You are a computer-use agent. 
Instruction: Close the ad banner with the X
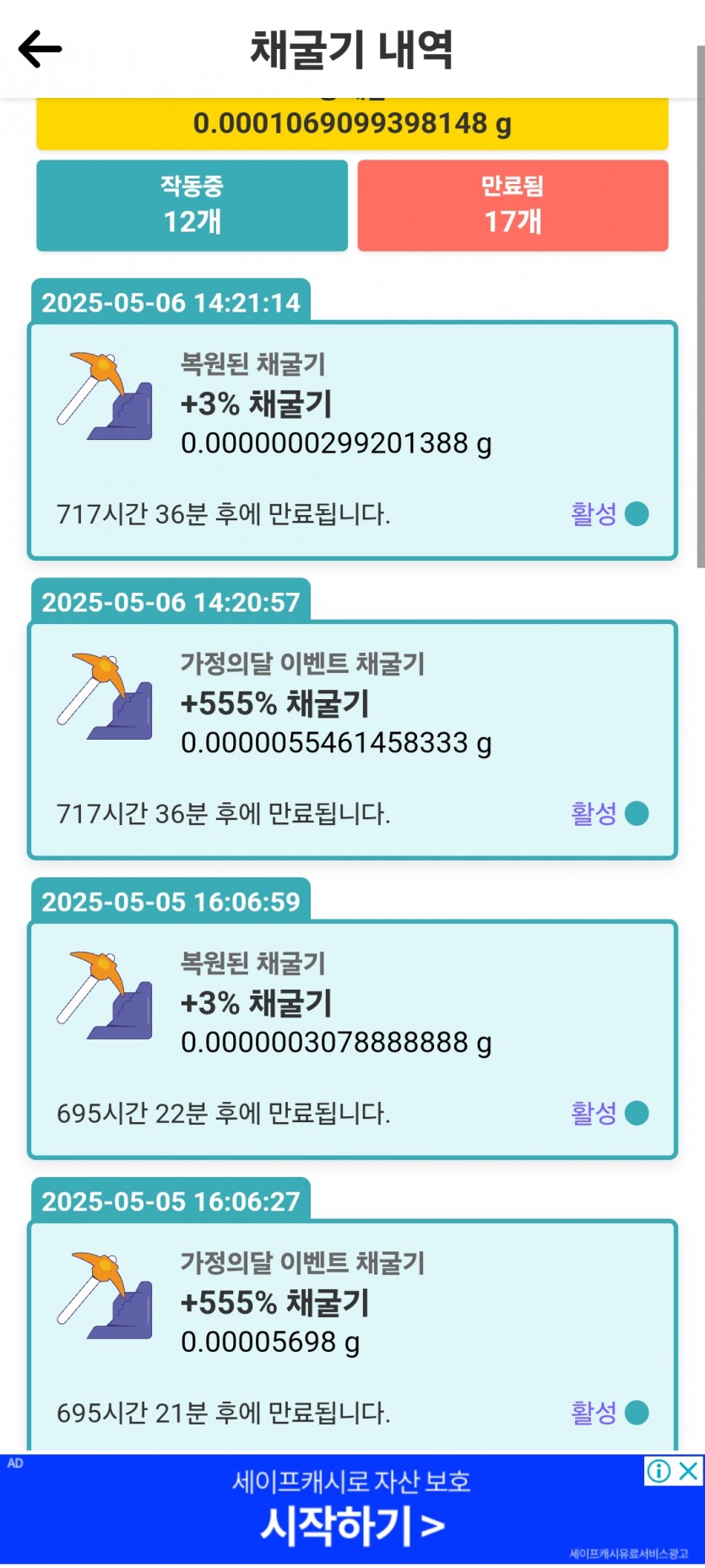tap(690, 1470)
